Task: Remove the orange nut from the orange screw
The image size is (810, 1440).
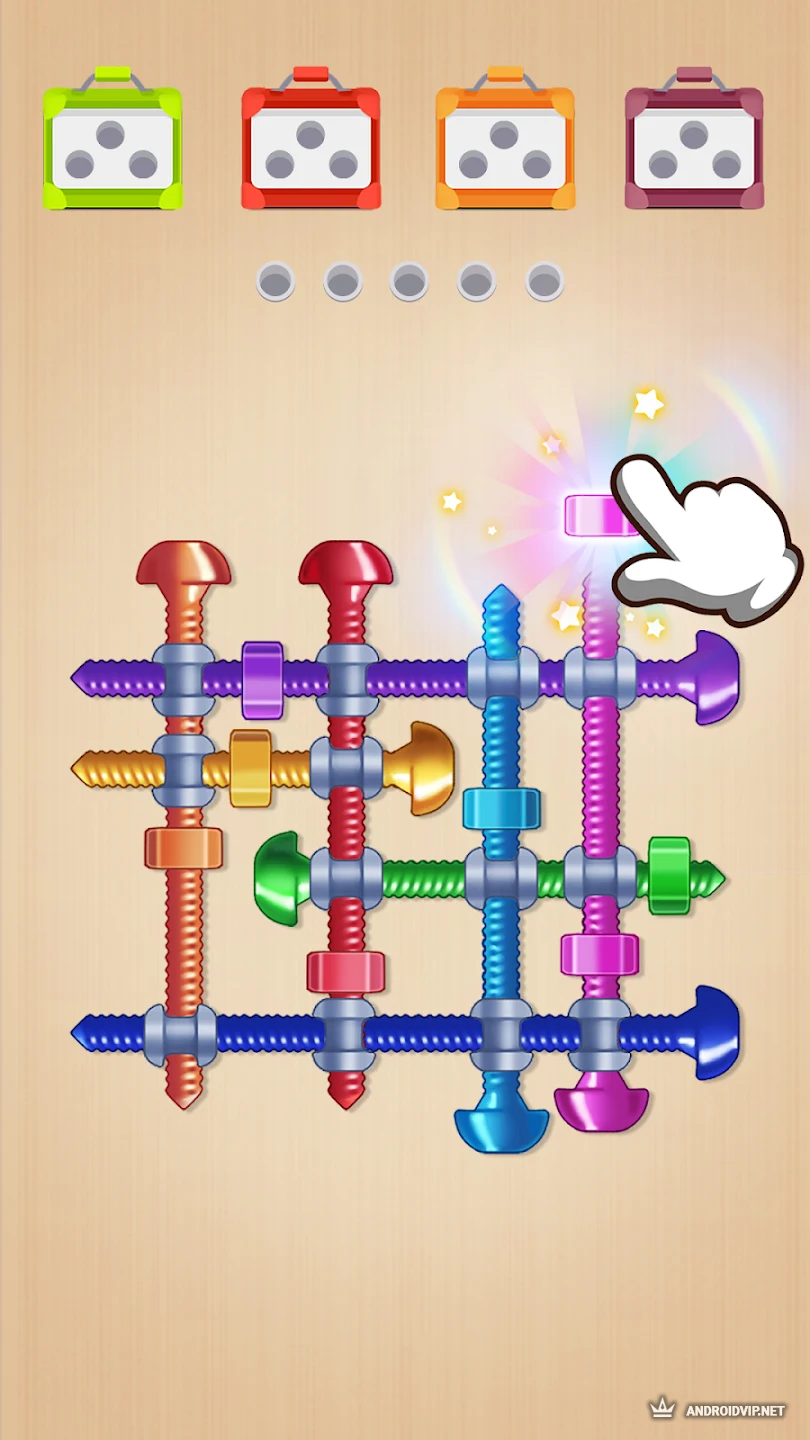Action: click(183, 848)
